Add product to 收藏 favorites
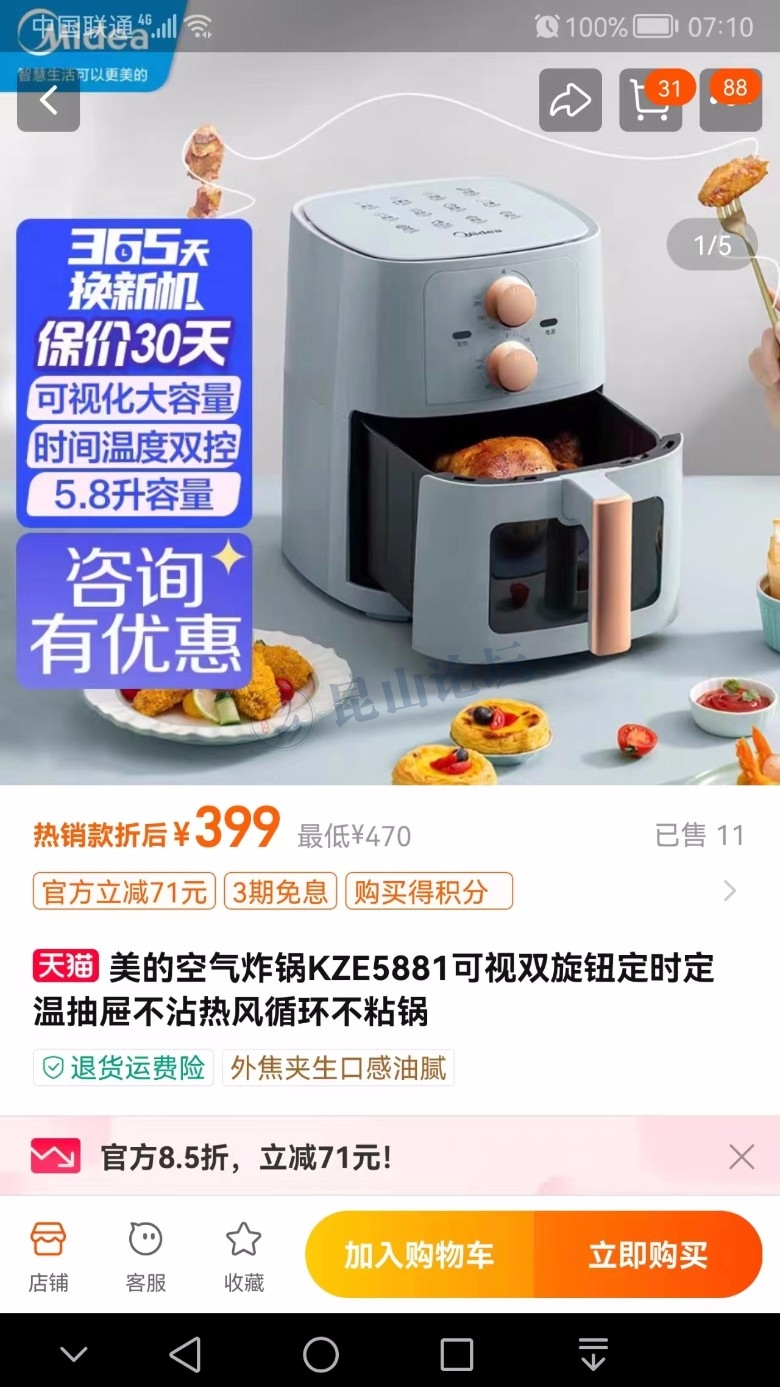 click(244, 1256)
